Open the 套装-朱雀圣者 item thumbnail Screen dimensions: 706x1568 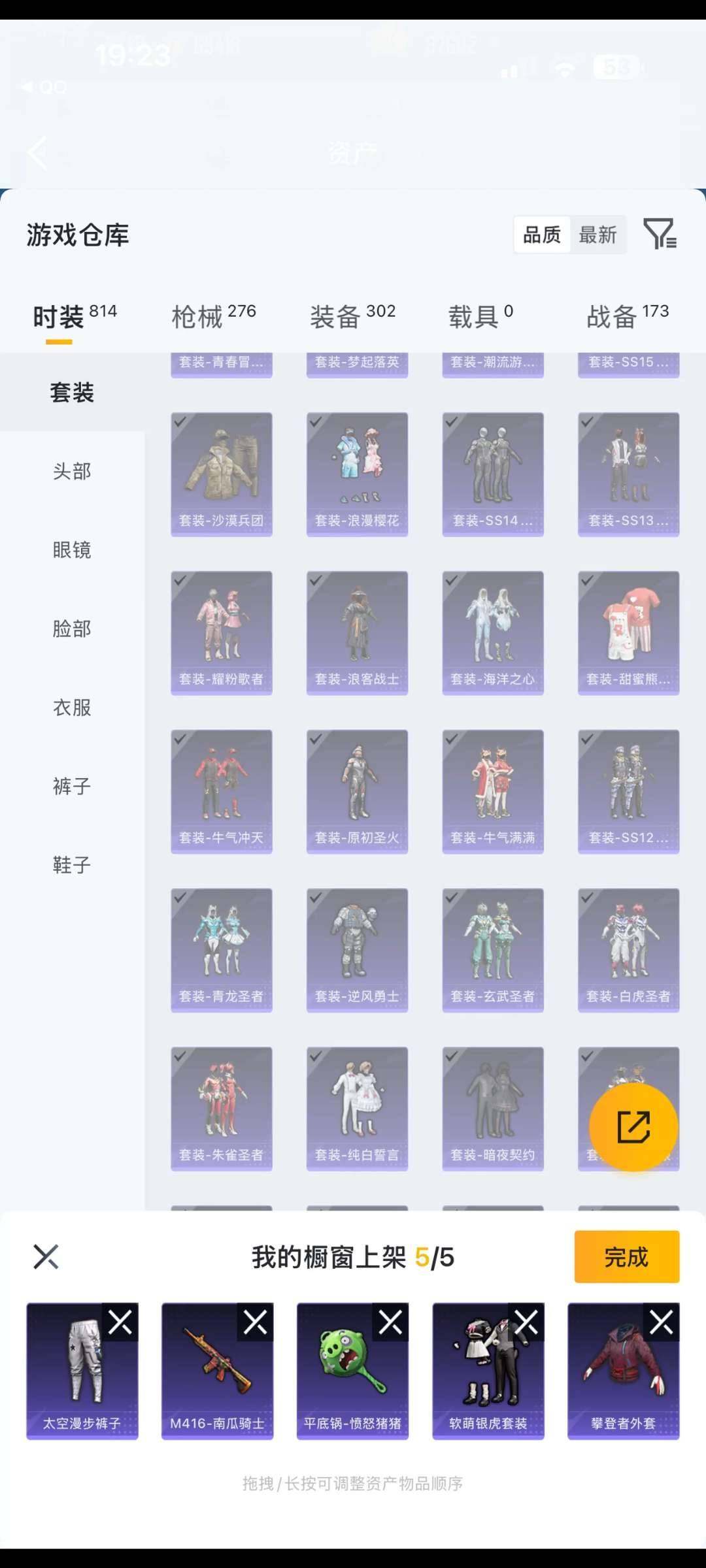222,1107
